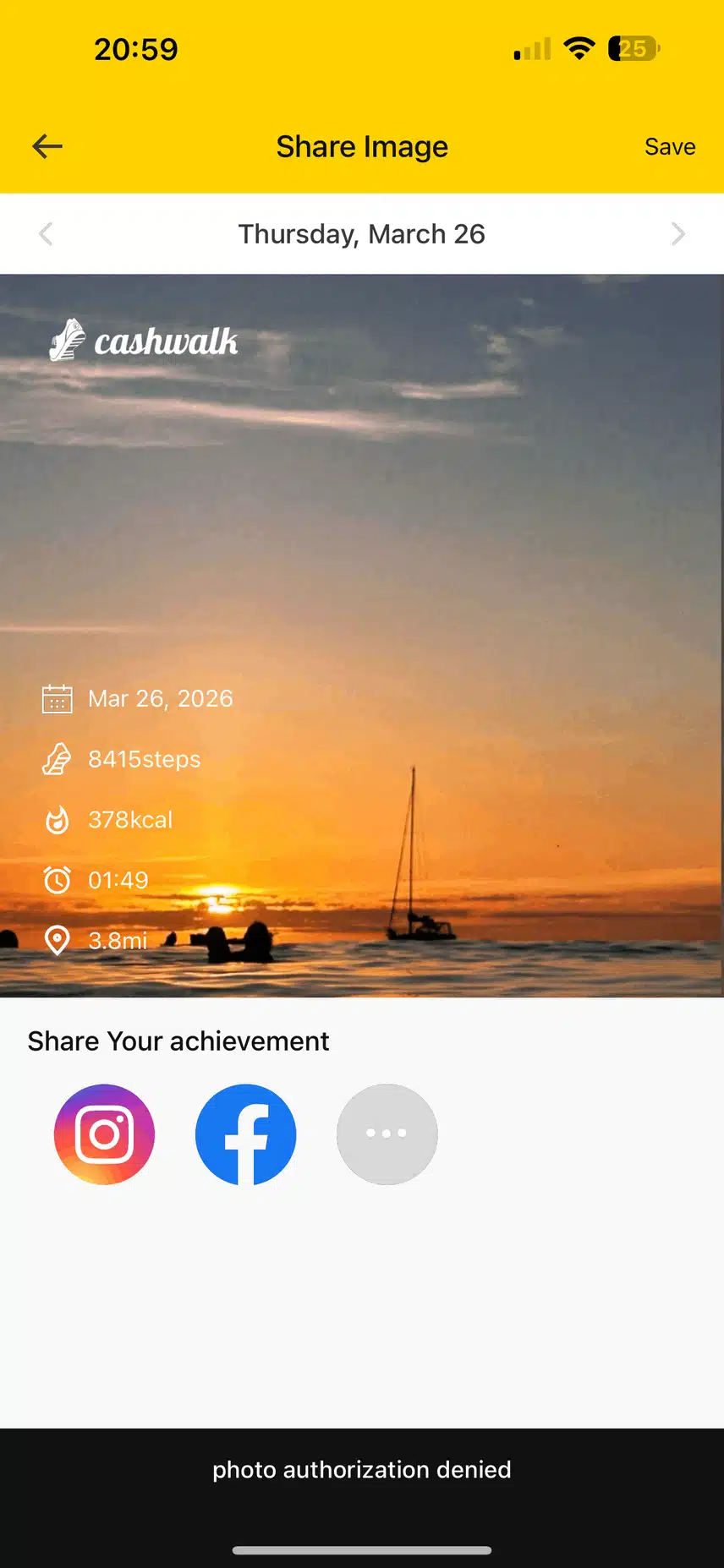Go to the previous day
The height and width of the screenshot is (1568, 724).
click(x=47, y=234)
